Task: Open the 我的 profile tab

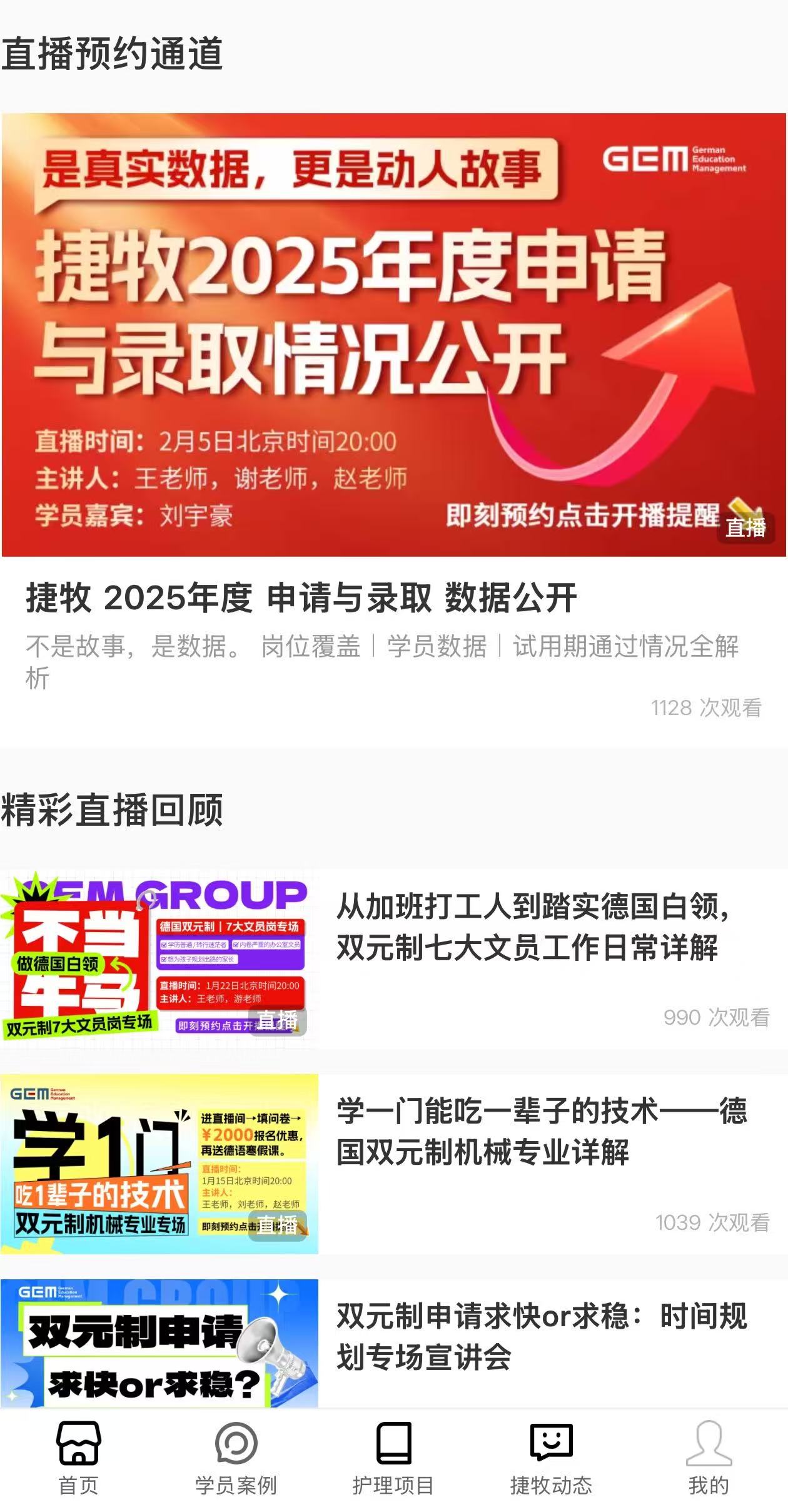Action: coord(709,1459)
